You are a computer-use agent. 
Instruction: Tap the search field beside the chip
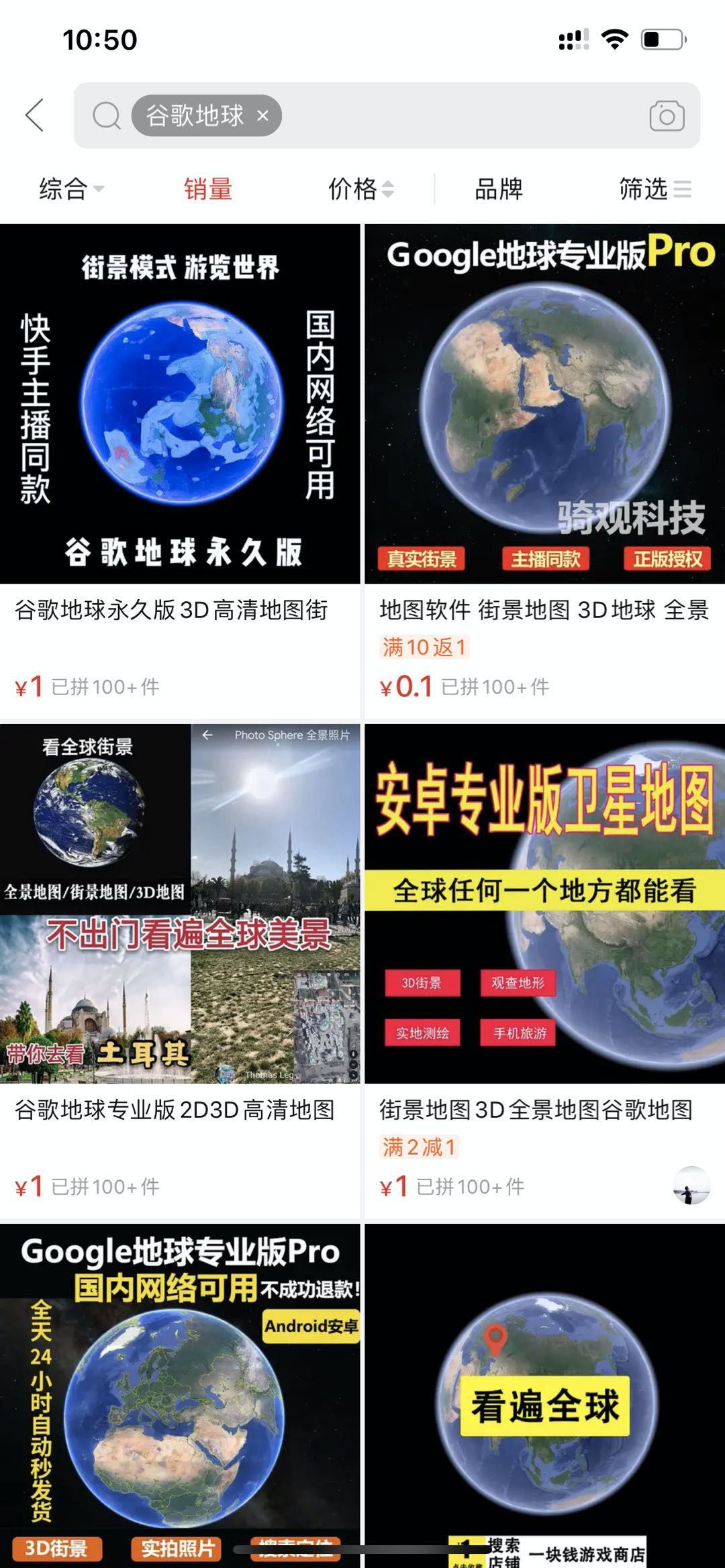[456, 116]
